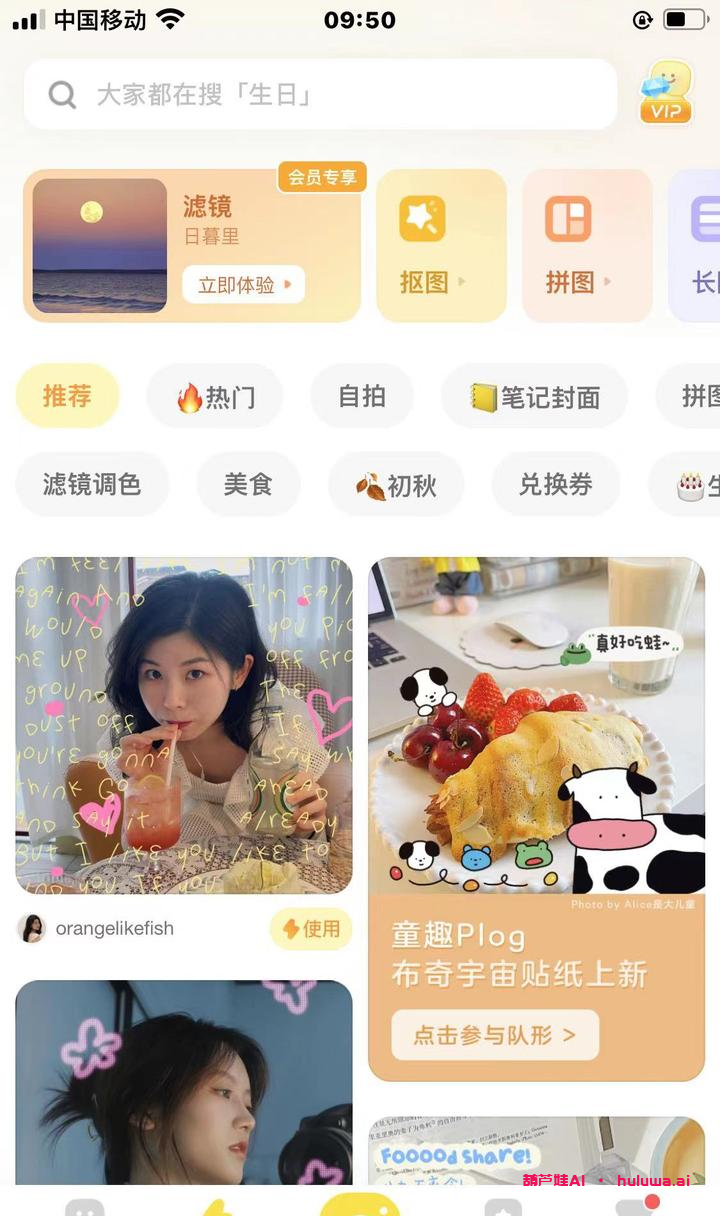The height and width of the screenshot is (1216, 720).
Task: Open the 拼图 collage tool
Action: [x=586, y=246]
